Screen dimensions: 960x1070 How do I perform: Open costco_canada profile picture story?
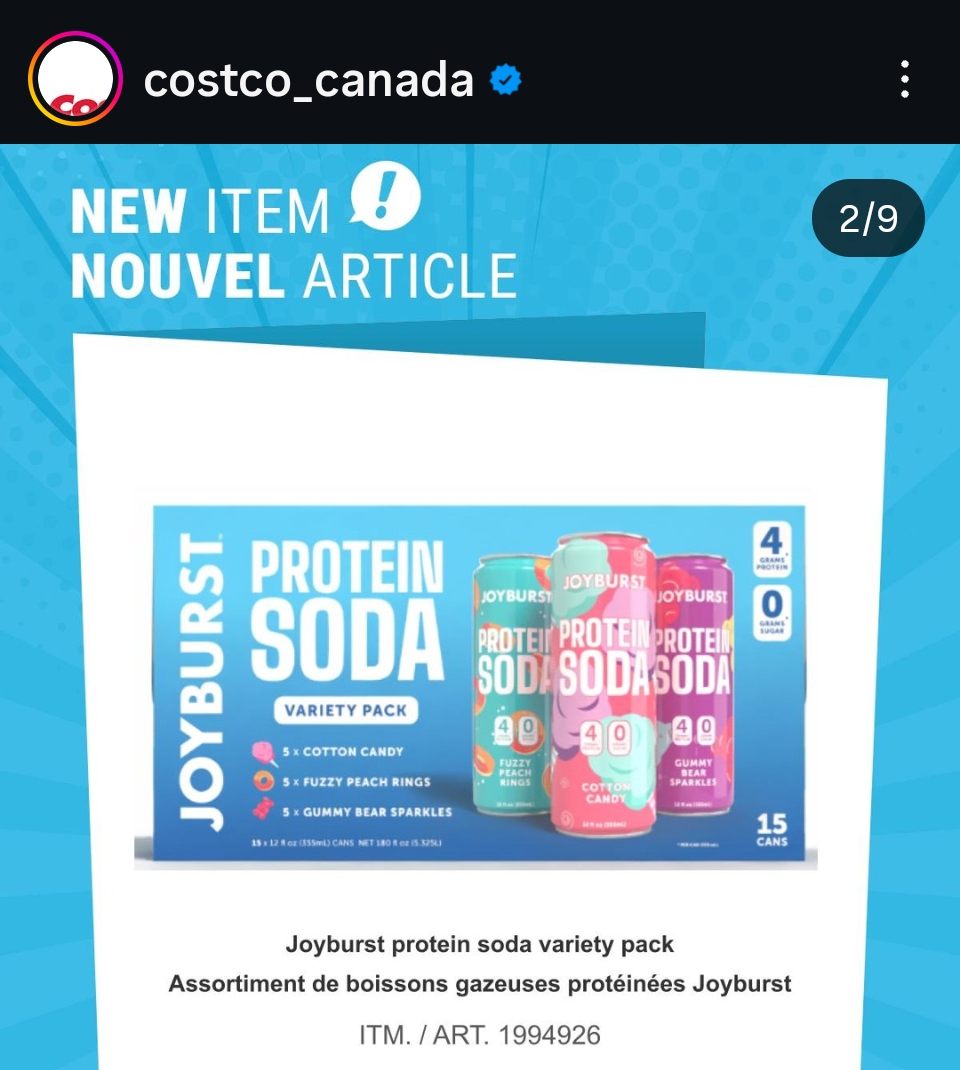[x=75, y=79]
